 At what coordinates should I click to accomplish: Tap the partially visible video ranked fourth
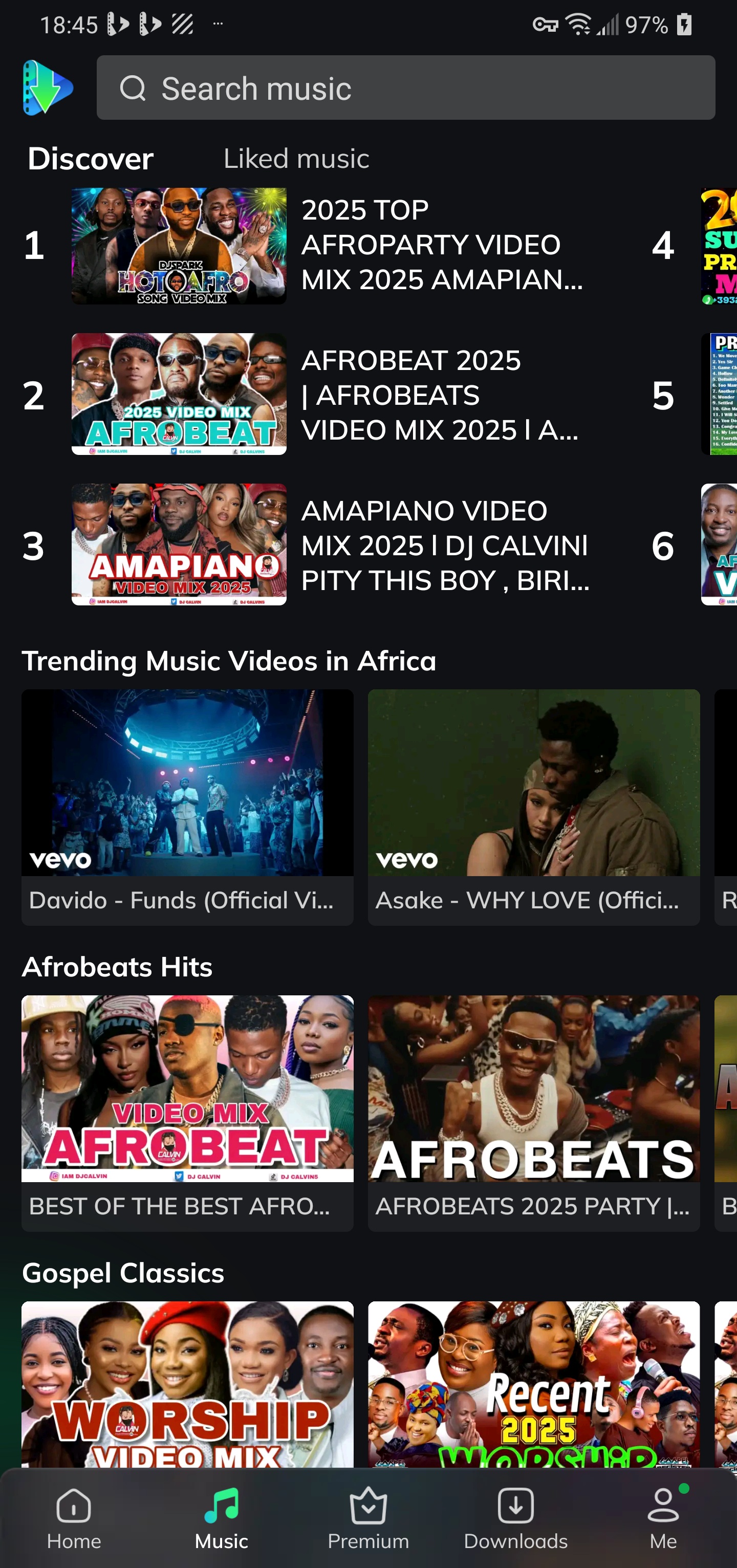pyautogui.click(x=718, y=245)
